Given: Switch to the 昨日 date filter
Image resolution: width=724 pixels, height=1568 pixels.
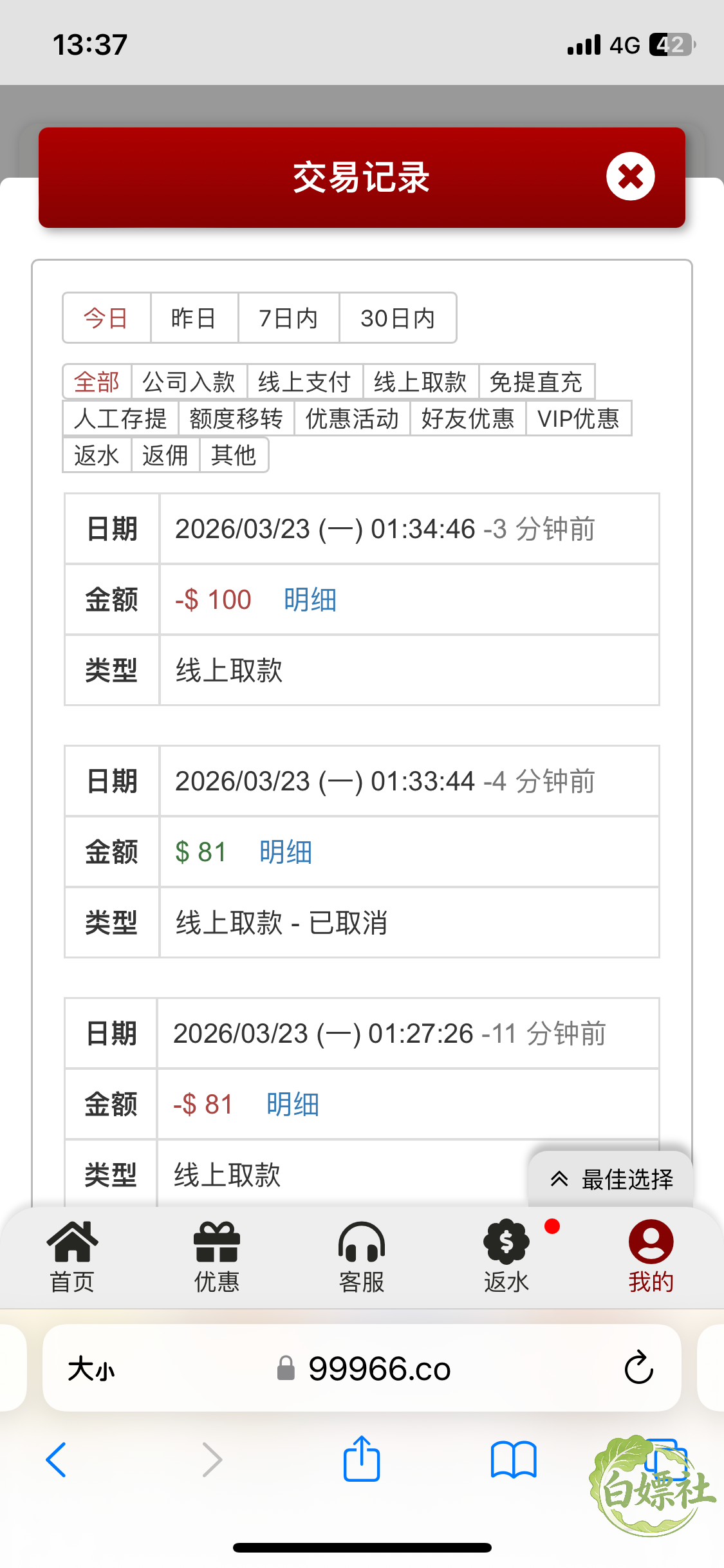Looking at the screenshot, I should coord(194,318).
